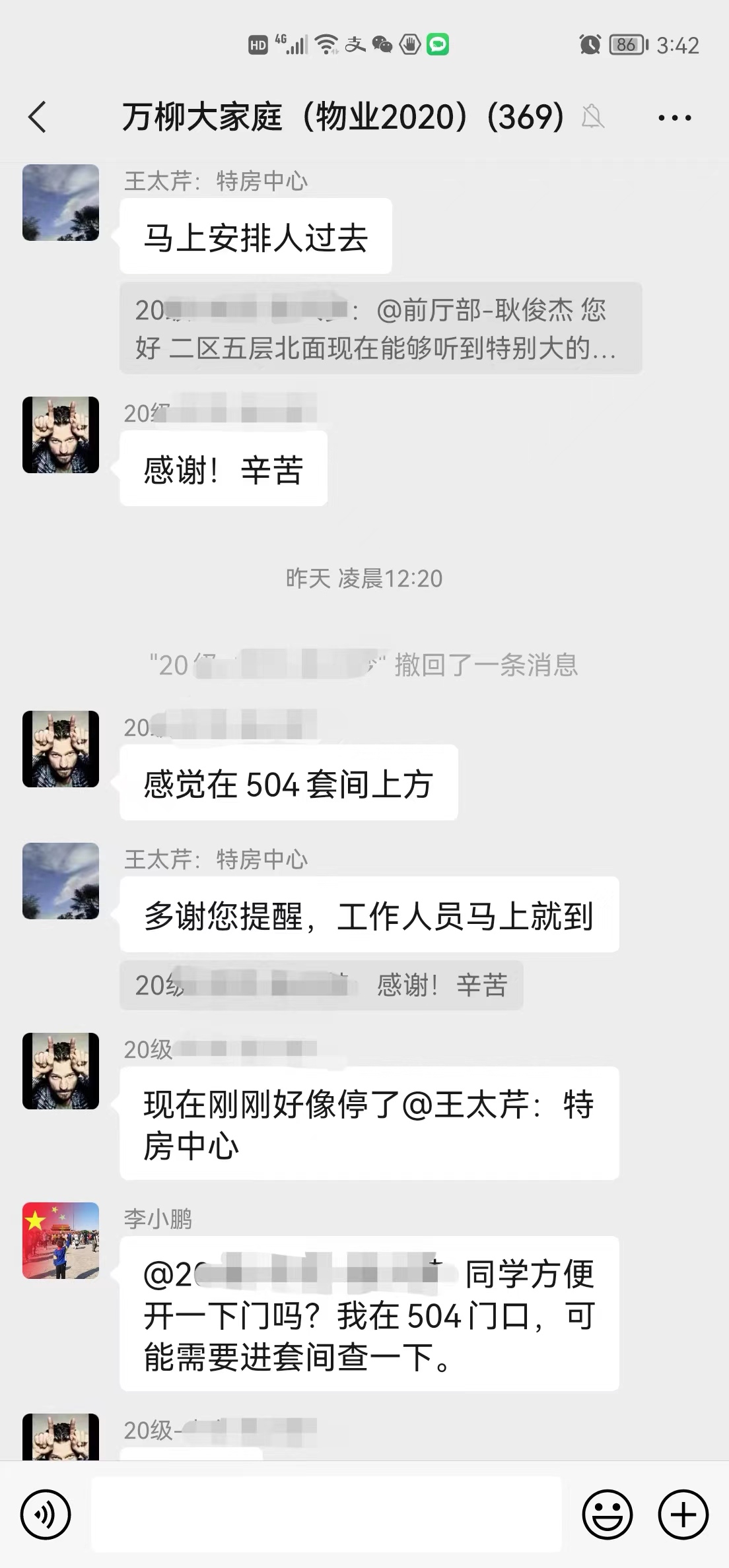Open avatar beside 马上安排人过去 message
Screen dimensions: 729x1568
[61, 203]
